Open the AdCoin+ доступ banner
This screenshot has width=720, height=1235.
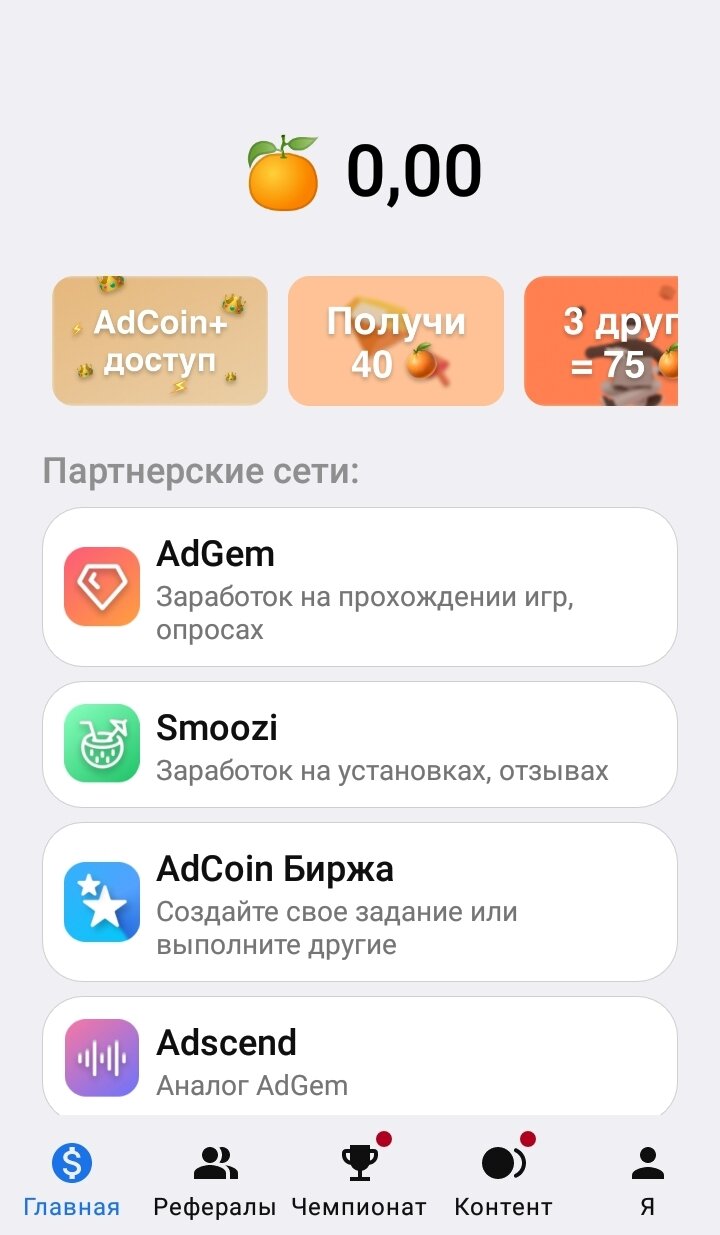click(160, 341)
